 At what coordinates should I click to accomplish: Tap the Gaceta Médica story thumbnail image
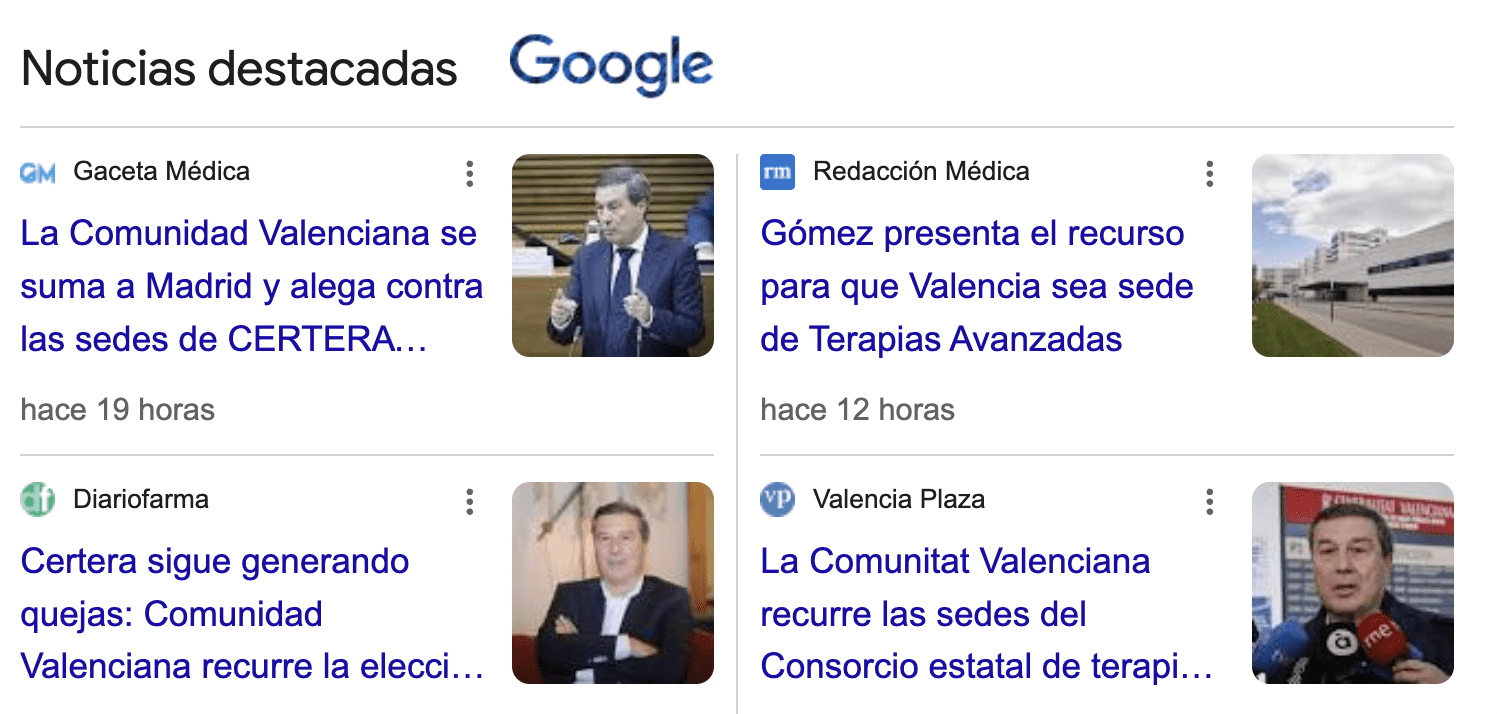click(x=612, y=255)
